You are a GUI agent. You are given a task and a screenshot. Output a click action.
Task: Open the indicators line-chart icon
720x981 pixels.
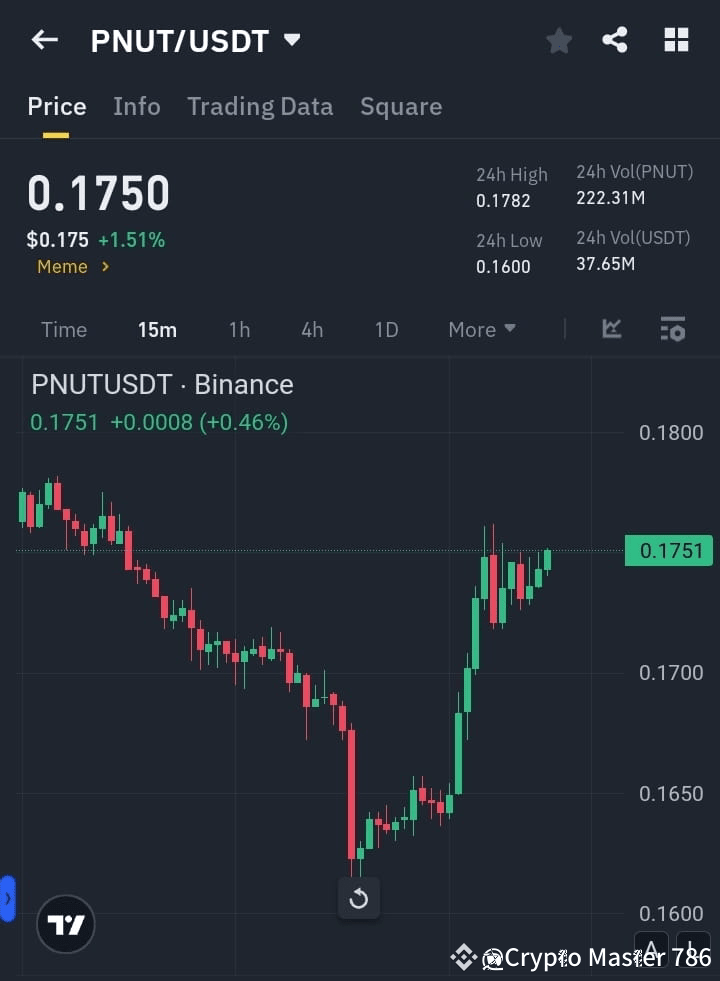611,329
